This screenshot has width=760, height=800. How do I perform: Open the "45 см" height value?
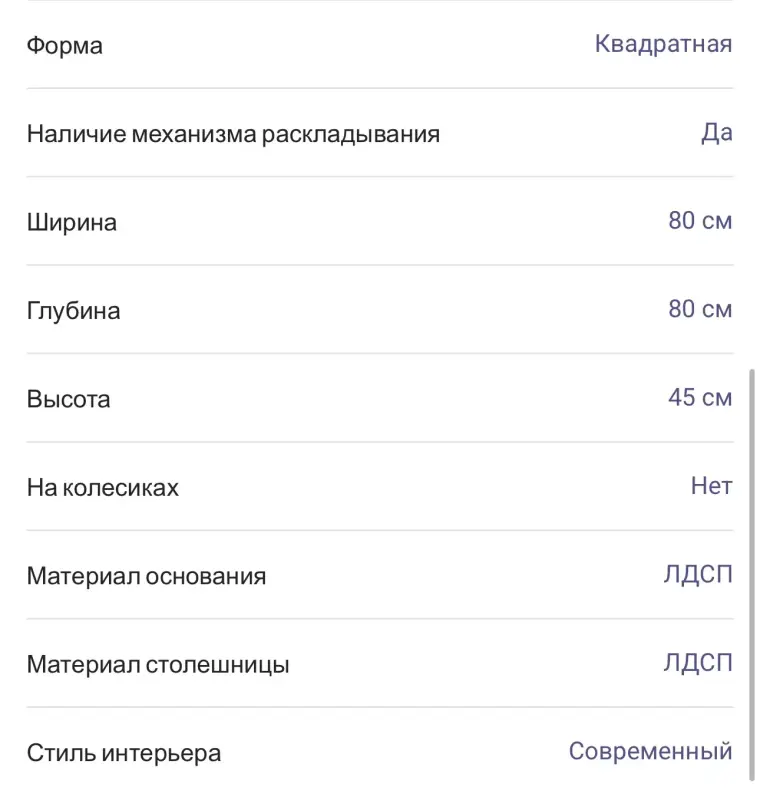click(x=699, y=397)
